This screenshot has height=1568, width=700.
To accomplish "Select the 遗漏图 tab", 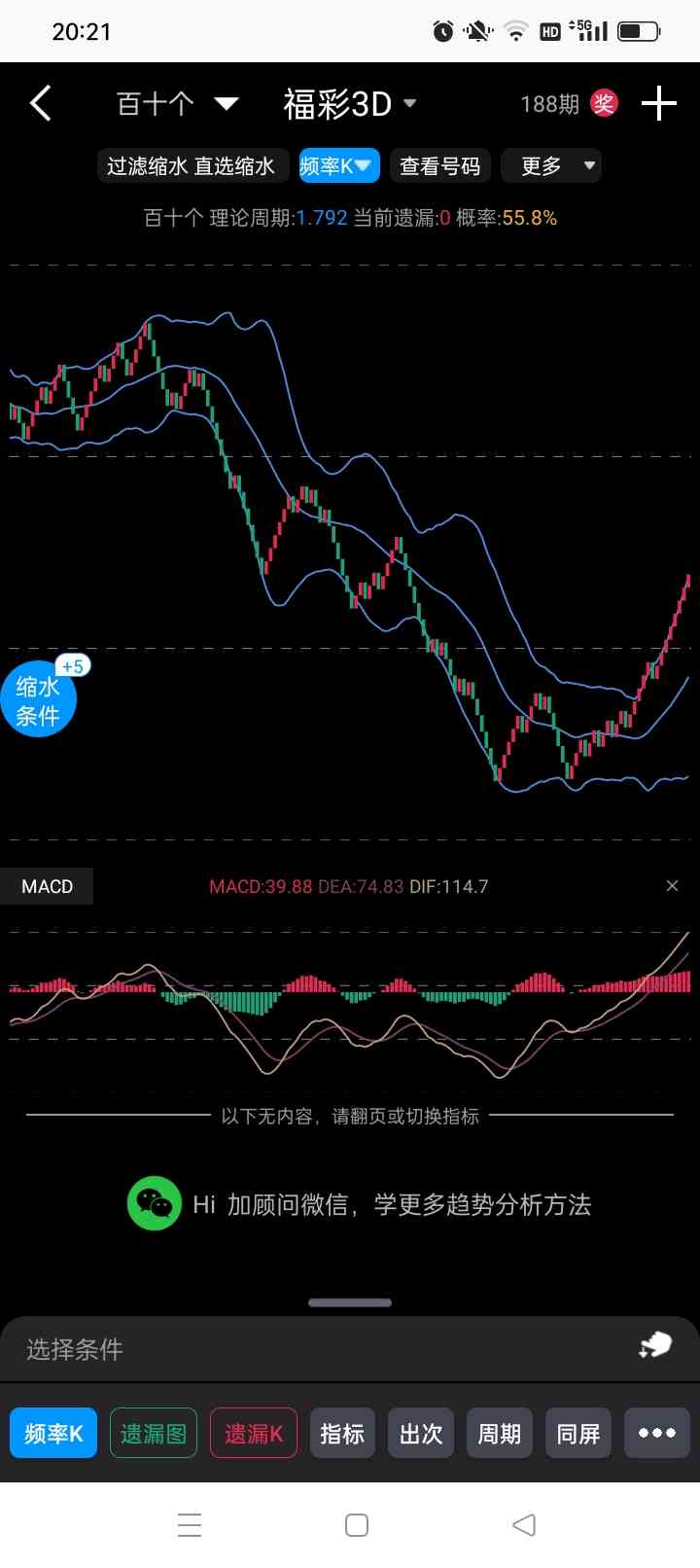I will (x=154, y=1433).
